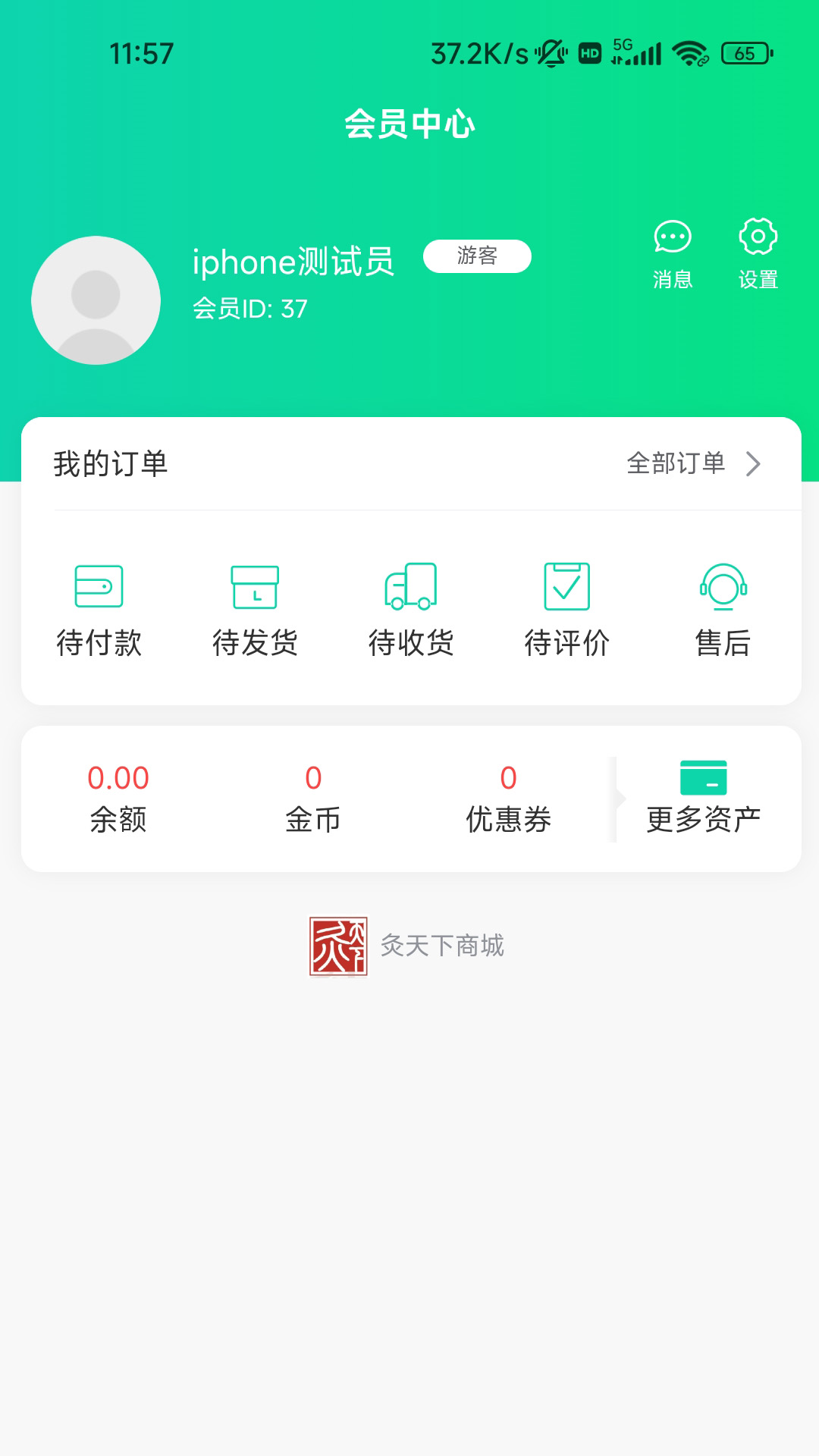Click the 优惠券 coupon count
This screenshot has width=819, height=1456.
[x=508, y=778]
